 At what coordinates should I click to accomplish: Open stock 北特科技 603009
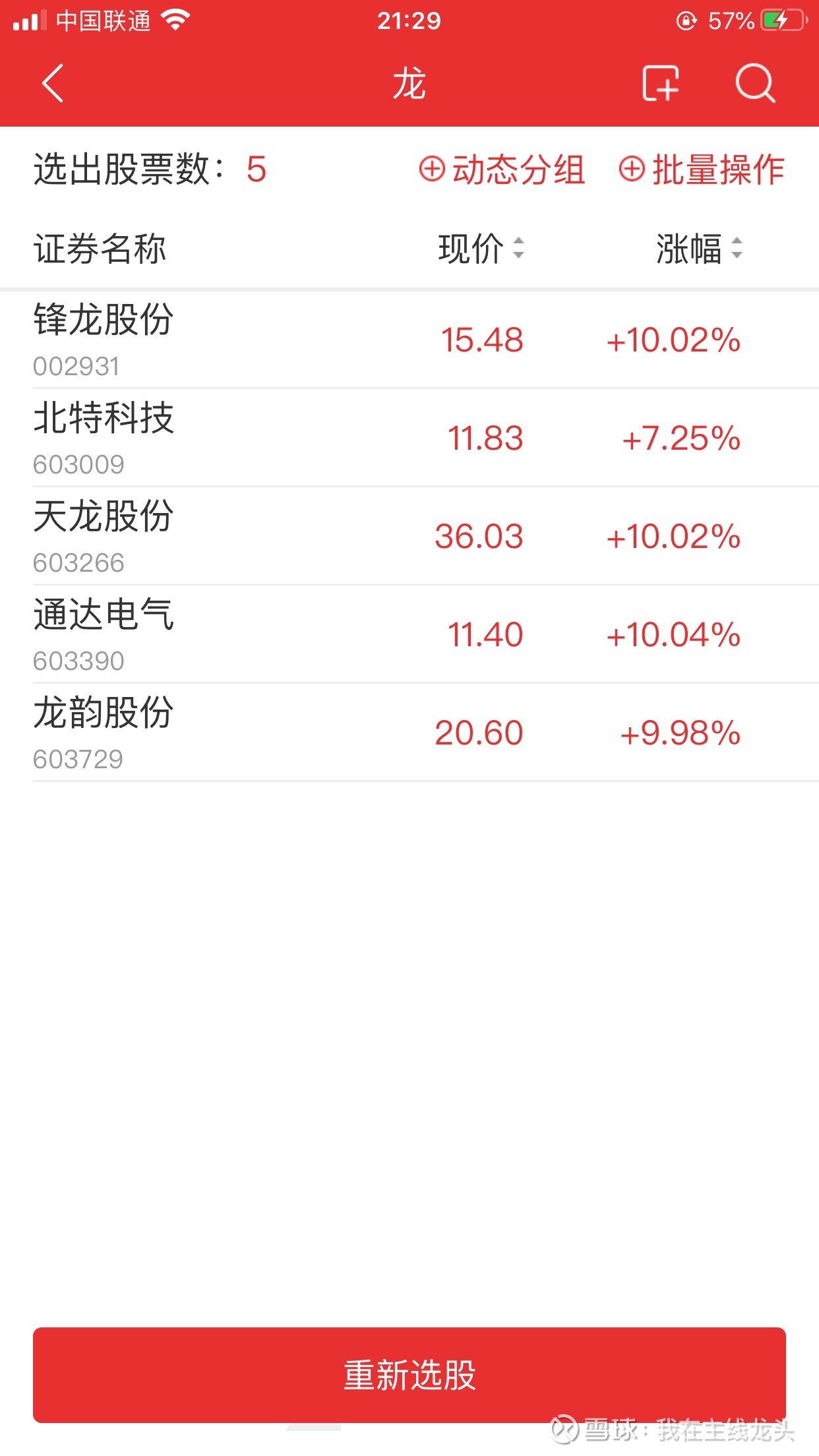click(x=409, y=438)
